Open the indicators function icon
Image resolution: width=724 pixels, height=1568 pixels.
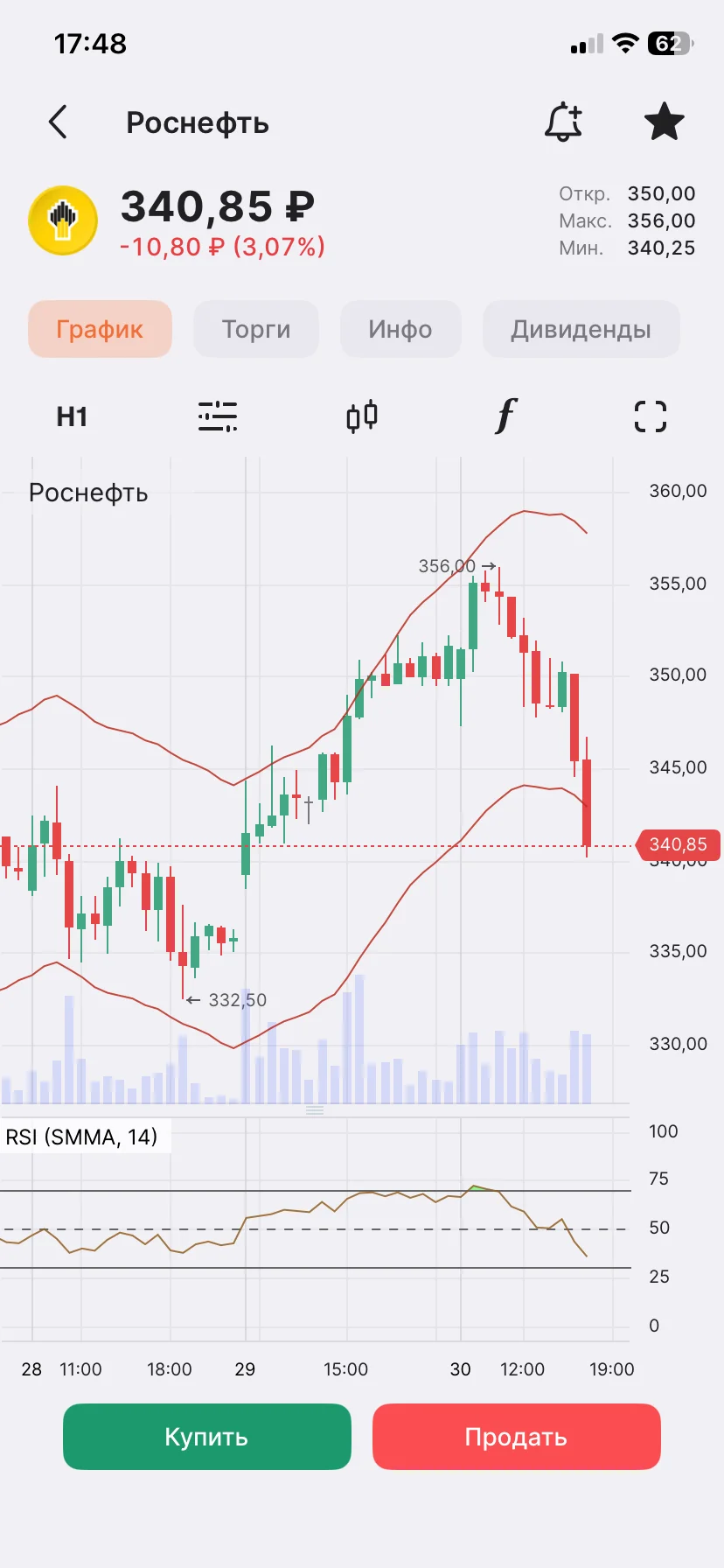506,416
